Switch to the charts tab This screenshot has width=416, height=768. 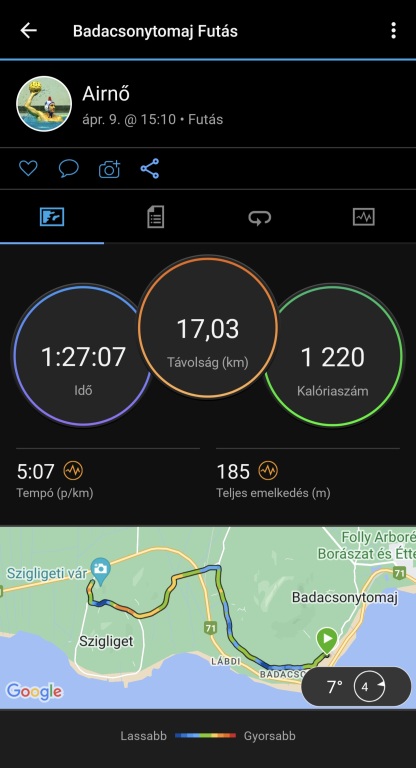(364, 216)
